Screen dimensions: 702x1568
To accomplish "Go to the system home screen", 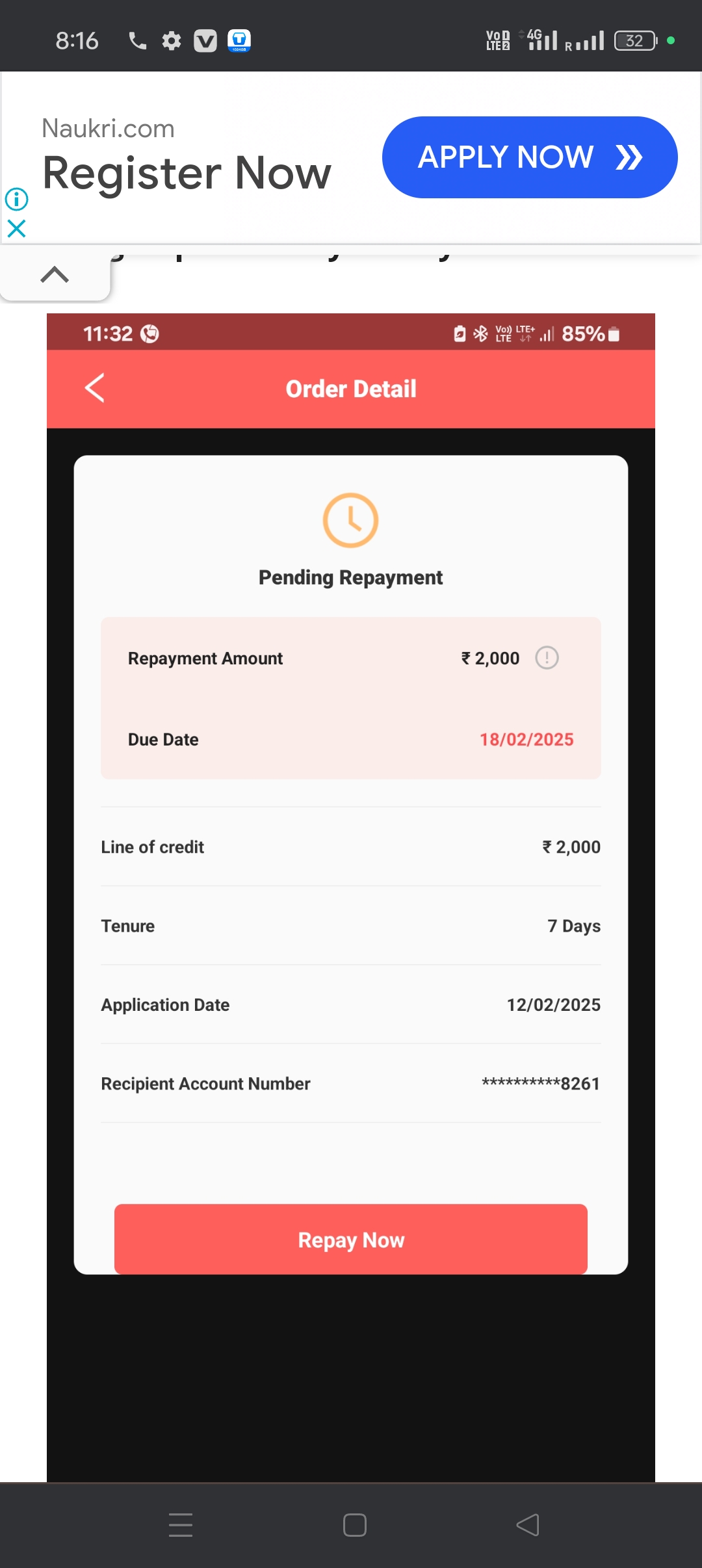I will tap(354, 1525).
